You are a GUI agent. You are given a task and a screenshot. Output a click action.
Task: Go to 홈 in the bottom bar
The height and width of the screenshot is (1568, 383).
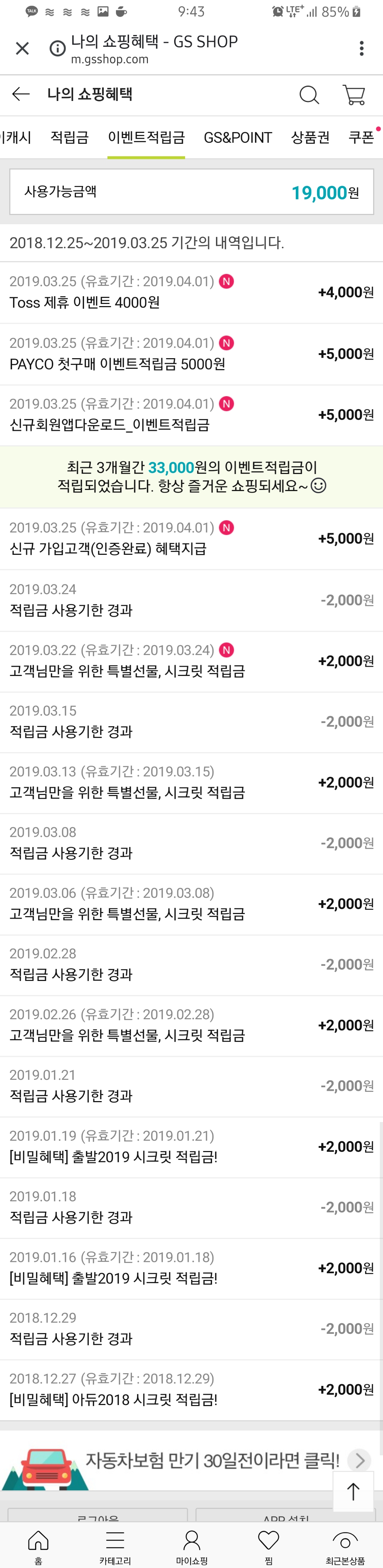(x=38, y=1546)
